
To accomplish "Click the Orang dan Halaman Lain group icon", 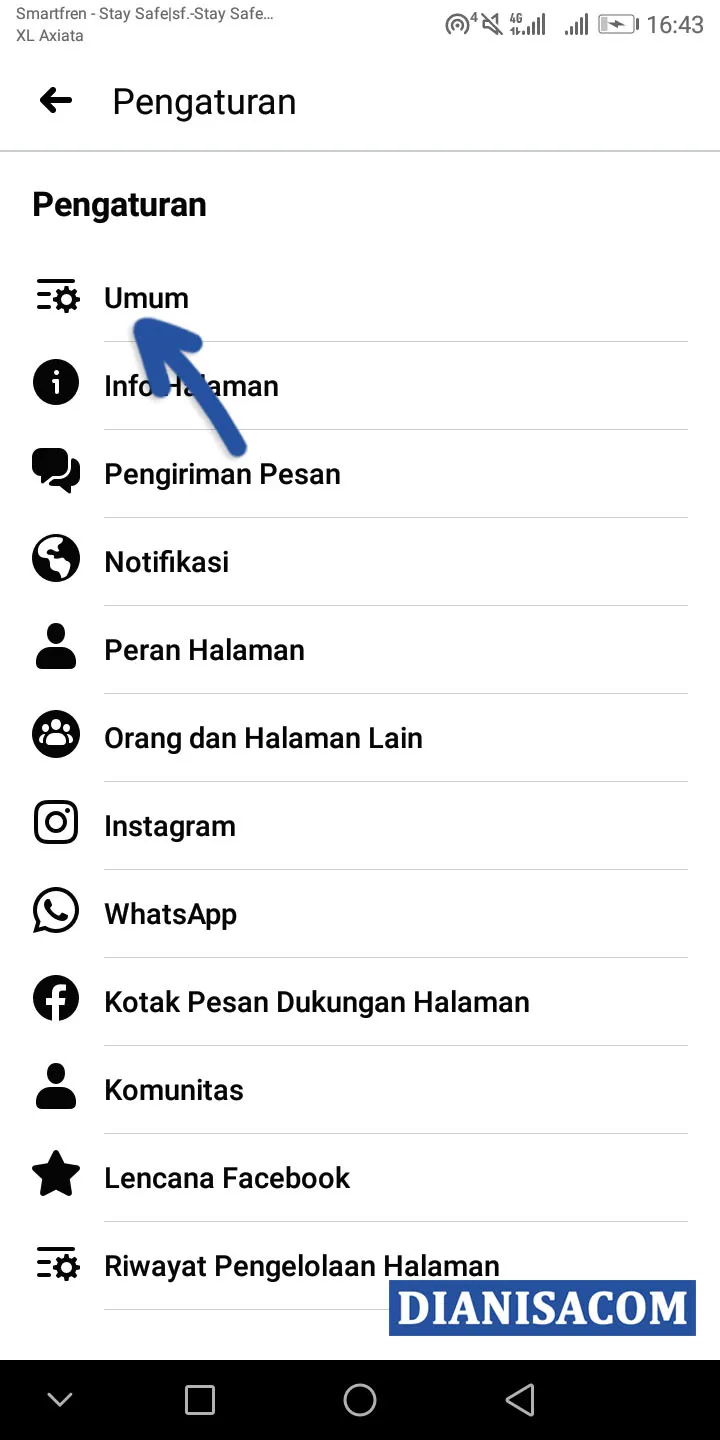I will coord(55,734).
